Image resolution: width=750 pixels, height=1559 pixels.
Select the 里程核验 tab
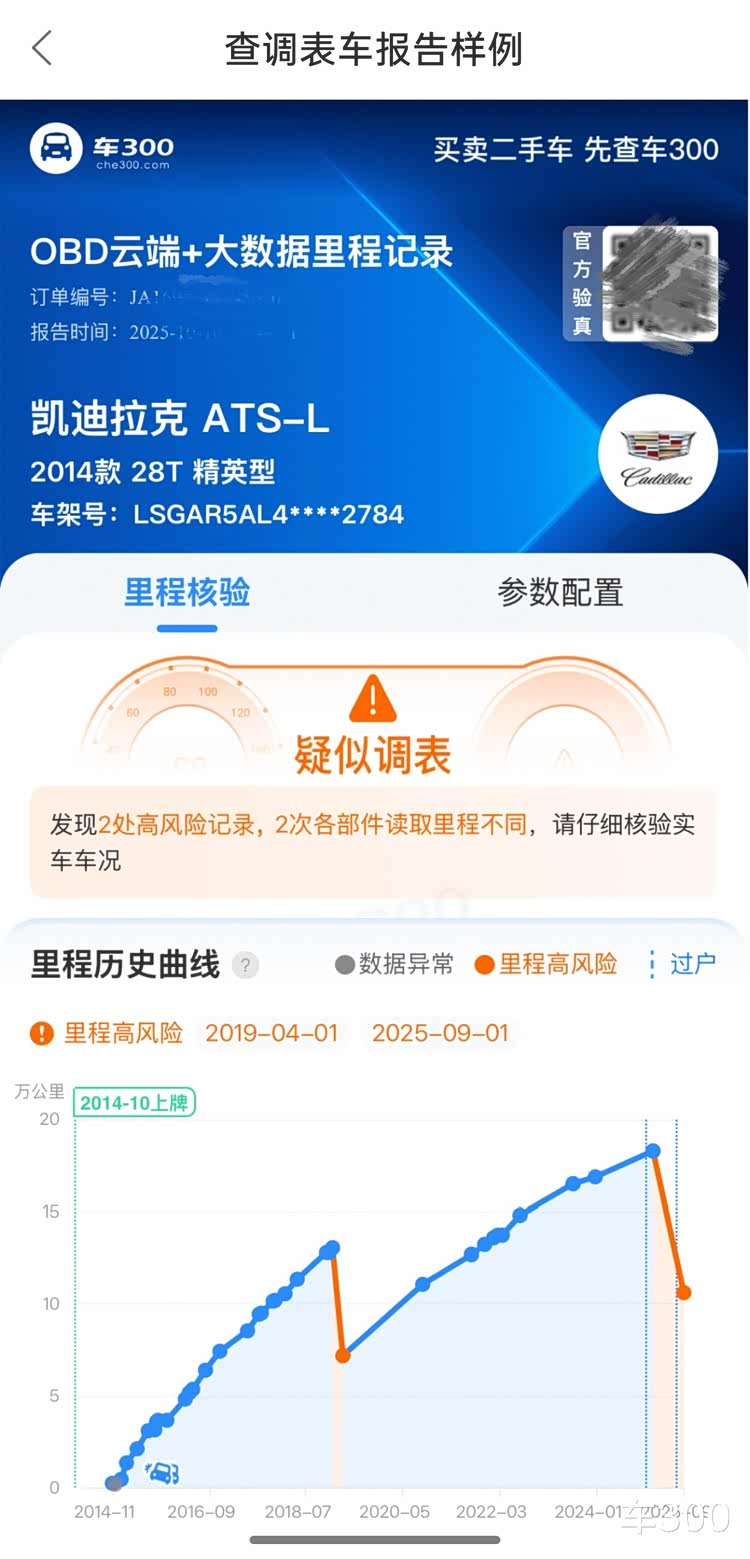coord(187,592)
